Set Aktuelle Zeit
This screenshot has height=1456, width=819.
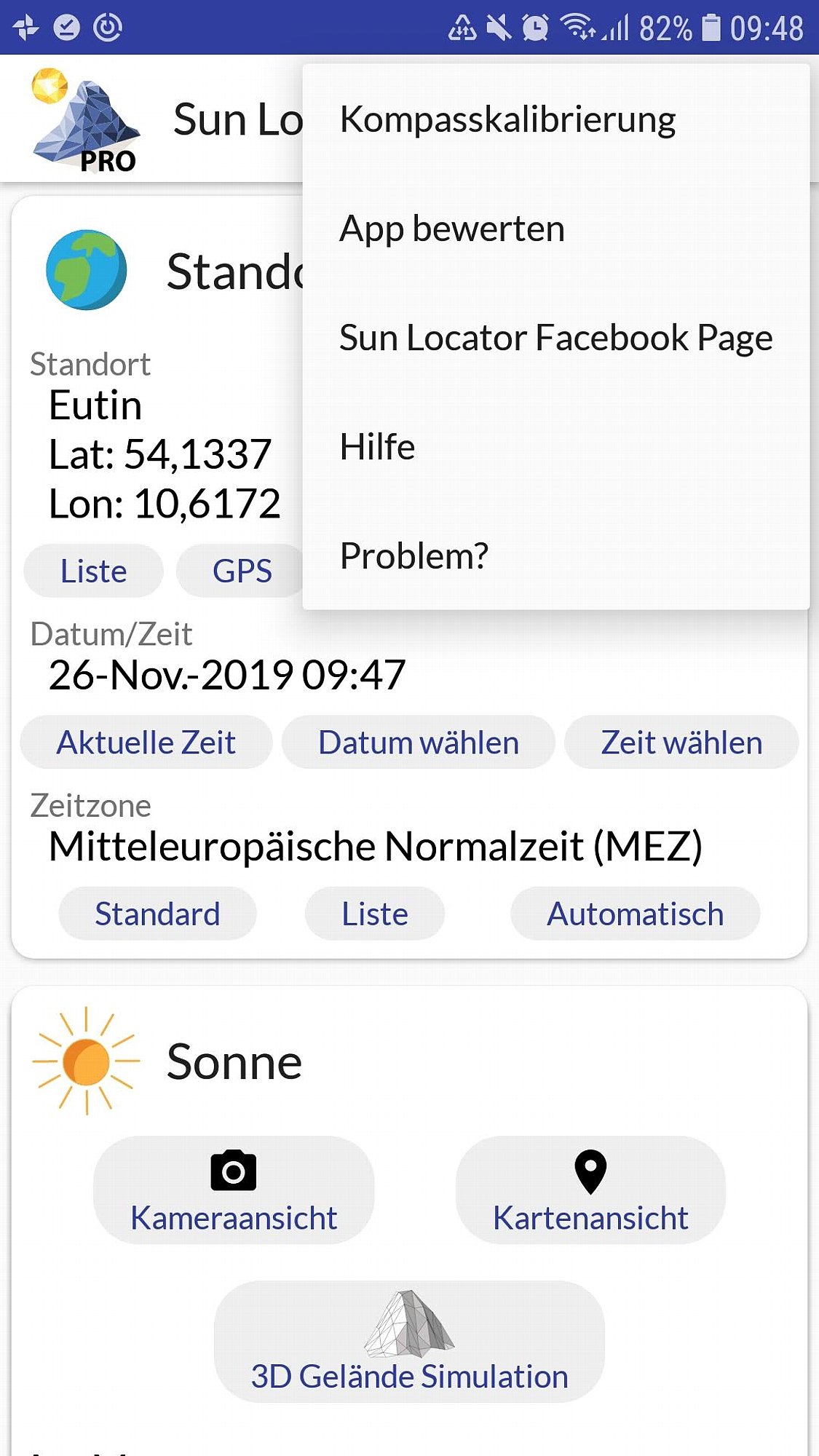click(x=146, y=743)
